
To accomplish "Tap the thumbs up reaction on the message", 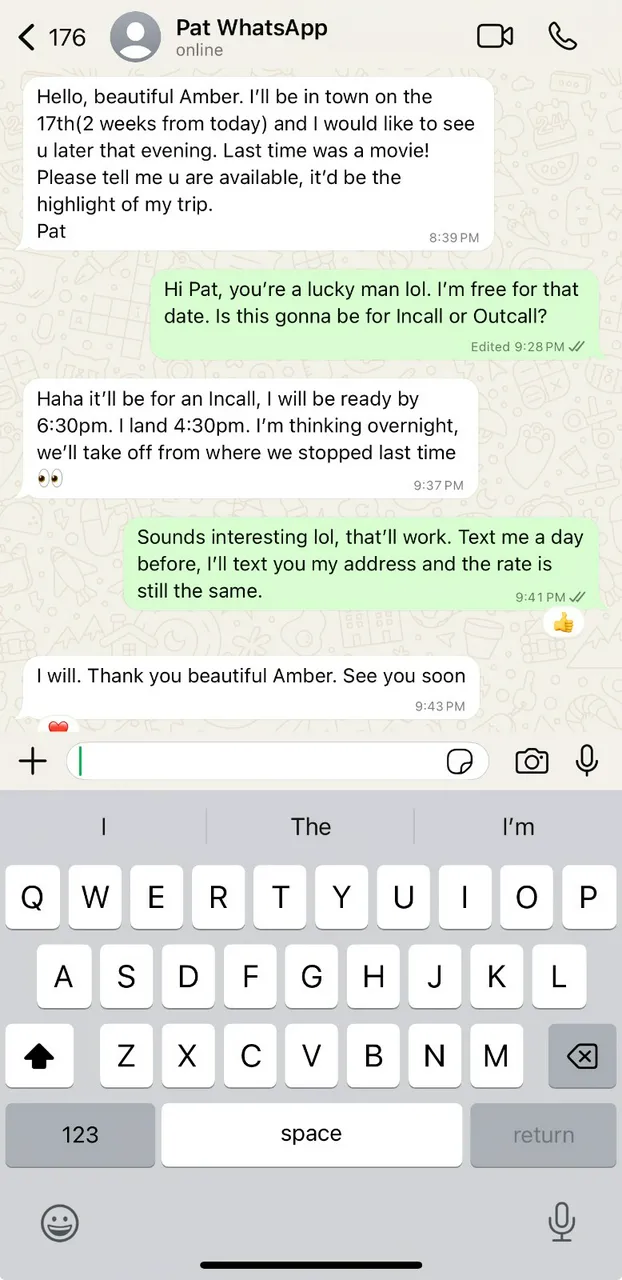I will coord(563,623).
